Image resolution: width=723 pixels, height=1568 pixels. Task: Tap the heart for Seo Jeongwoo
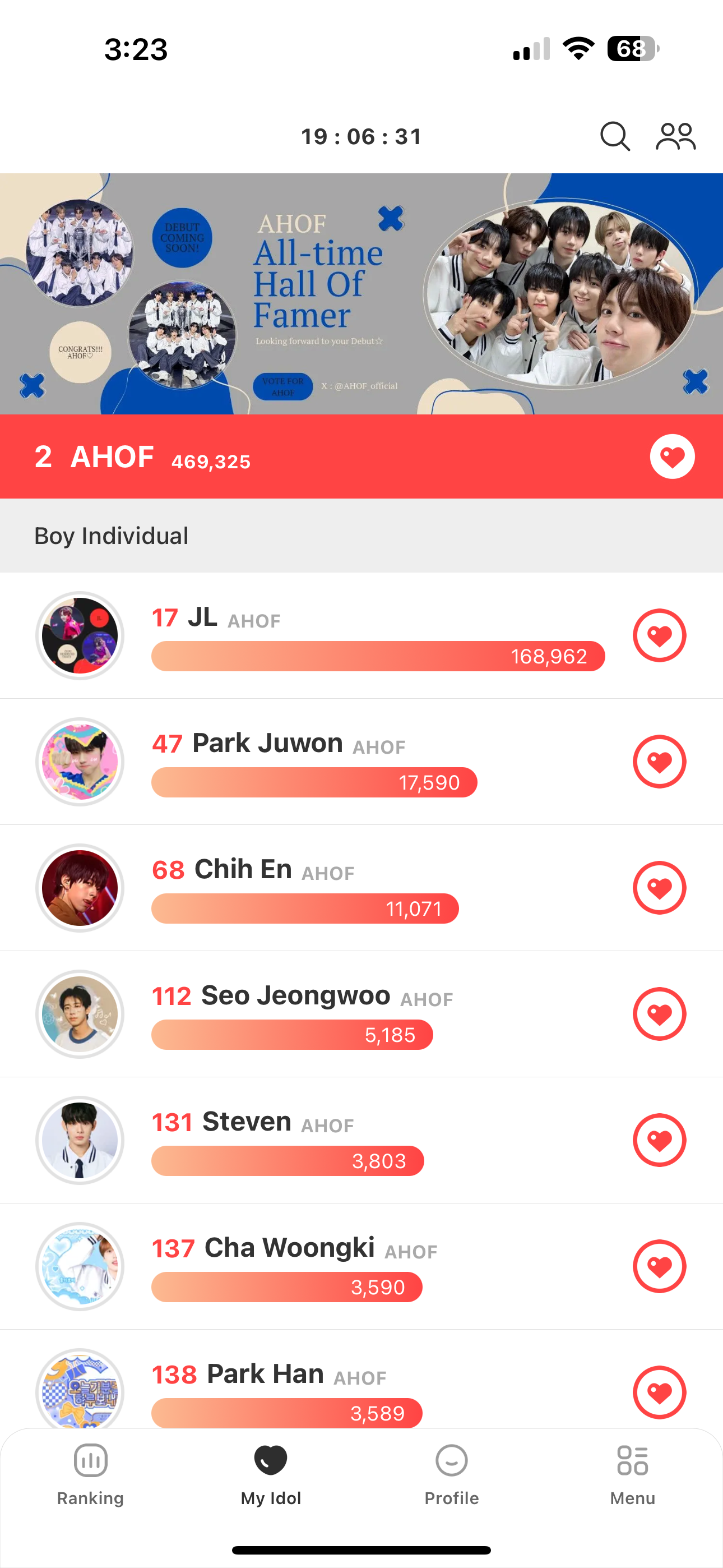point(659,1014)
